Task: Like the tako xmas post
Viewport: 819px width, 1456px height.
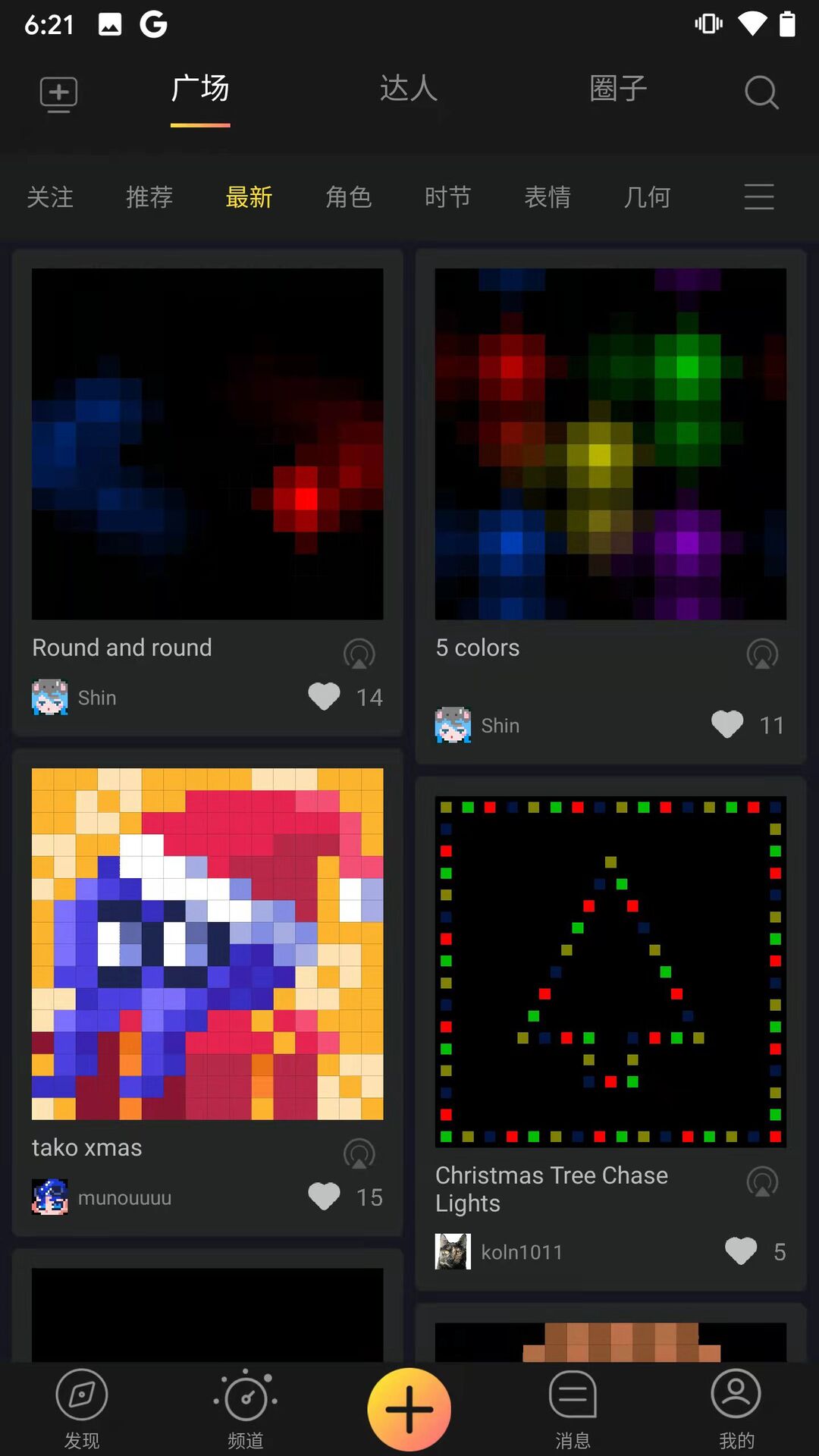Action: click(x=325, y=1197)
